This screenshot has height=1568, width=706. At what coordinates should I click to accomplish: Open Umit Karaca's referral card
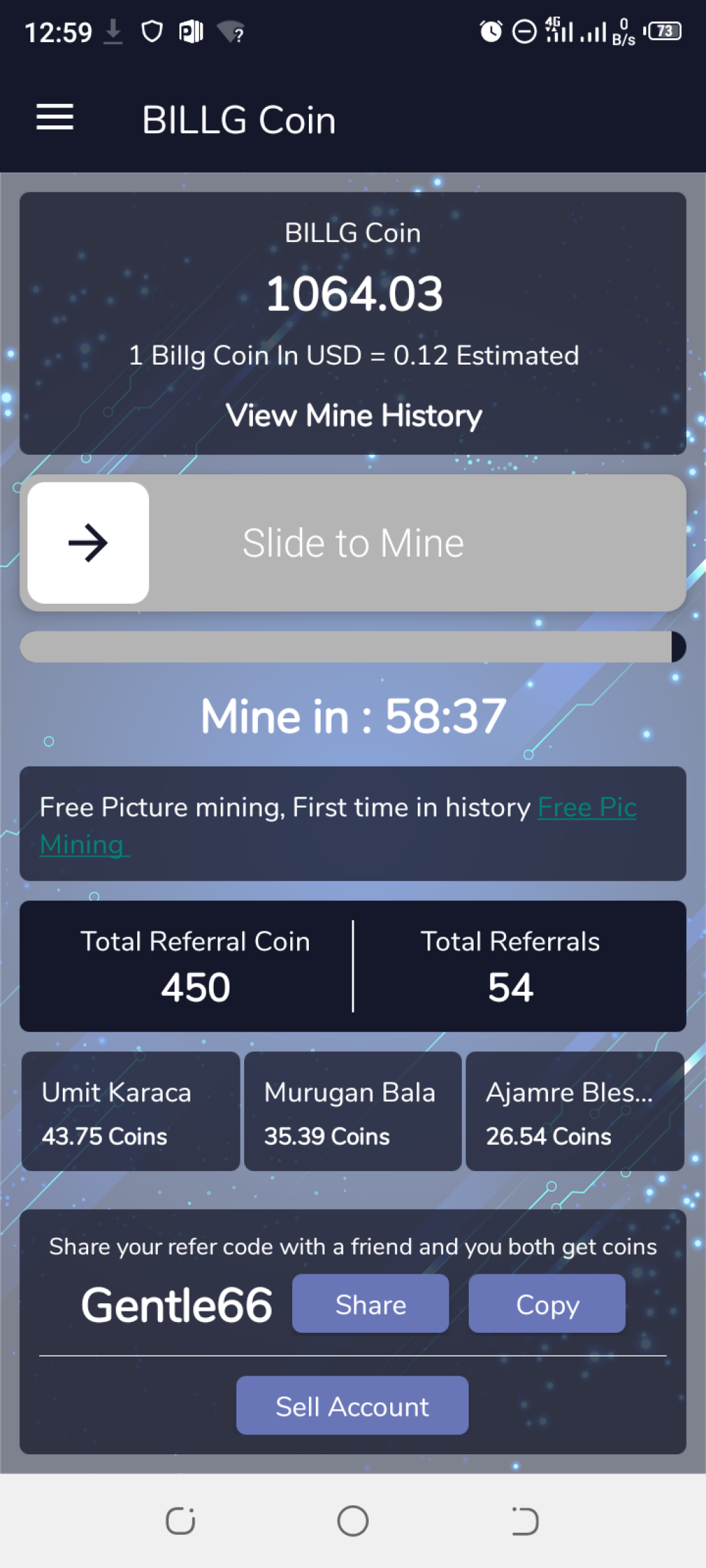pos(130,1111)
